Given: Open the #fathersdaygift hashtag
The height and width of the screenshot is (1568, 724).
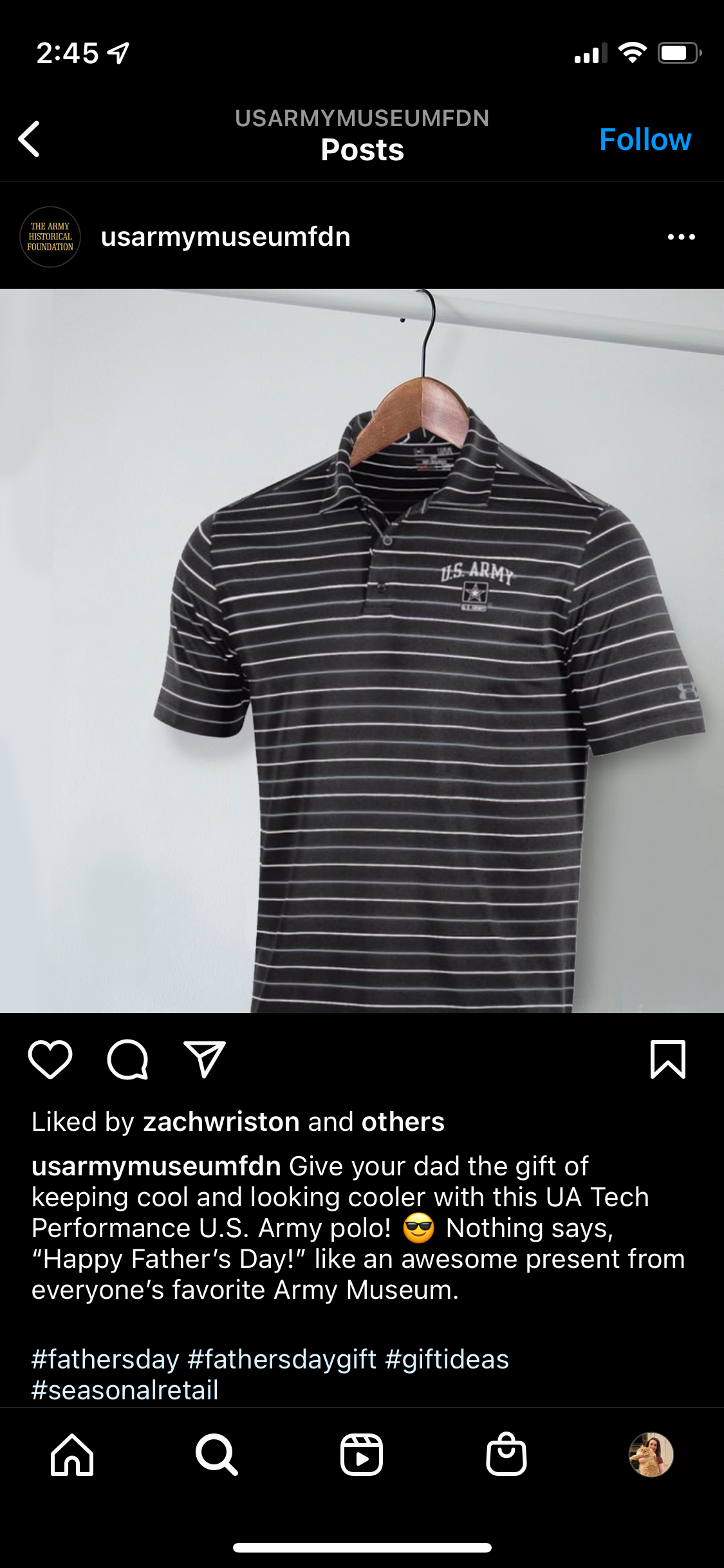Looking at the screenshot, I should point(282,1359).
